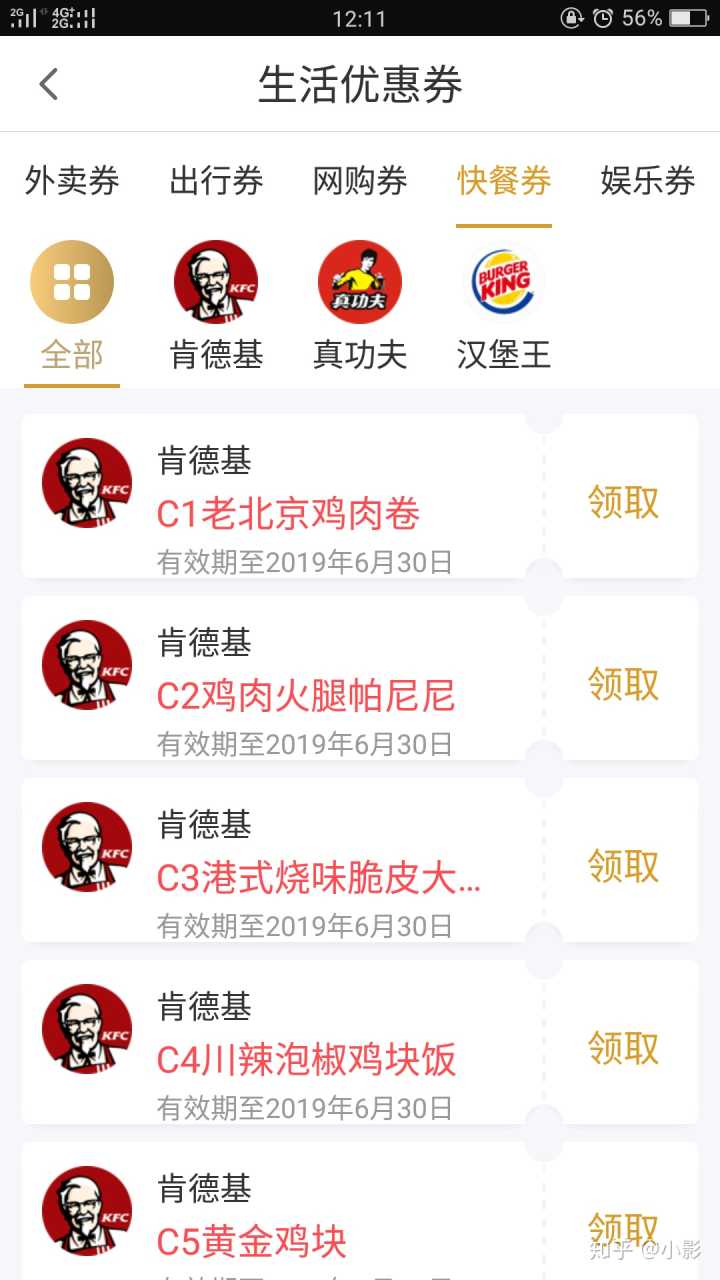Claim the C3港式烧味脆皮 coupon

pos(623,866)
